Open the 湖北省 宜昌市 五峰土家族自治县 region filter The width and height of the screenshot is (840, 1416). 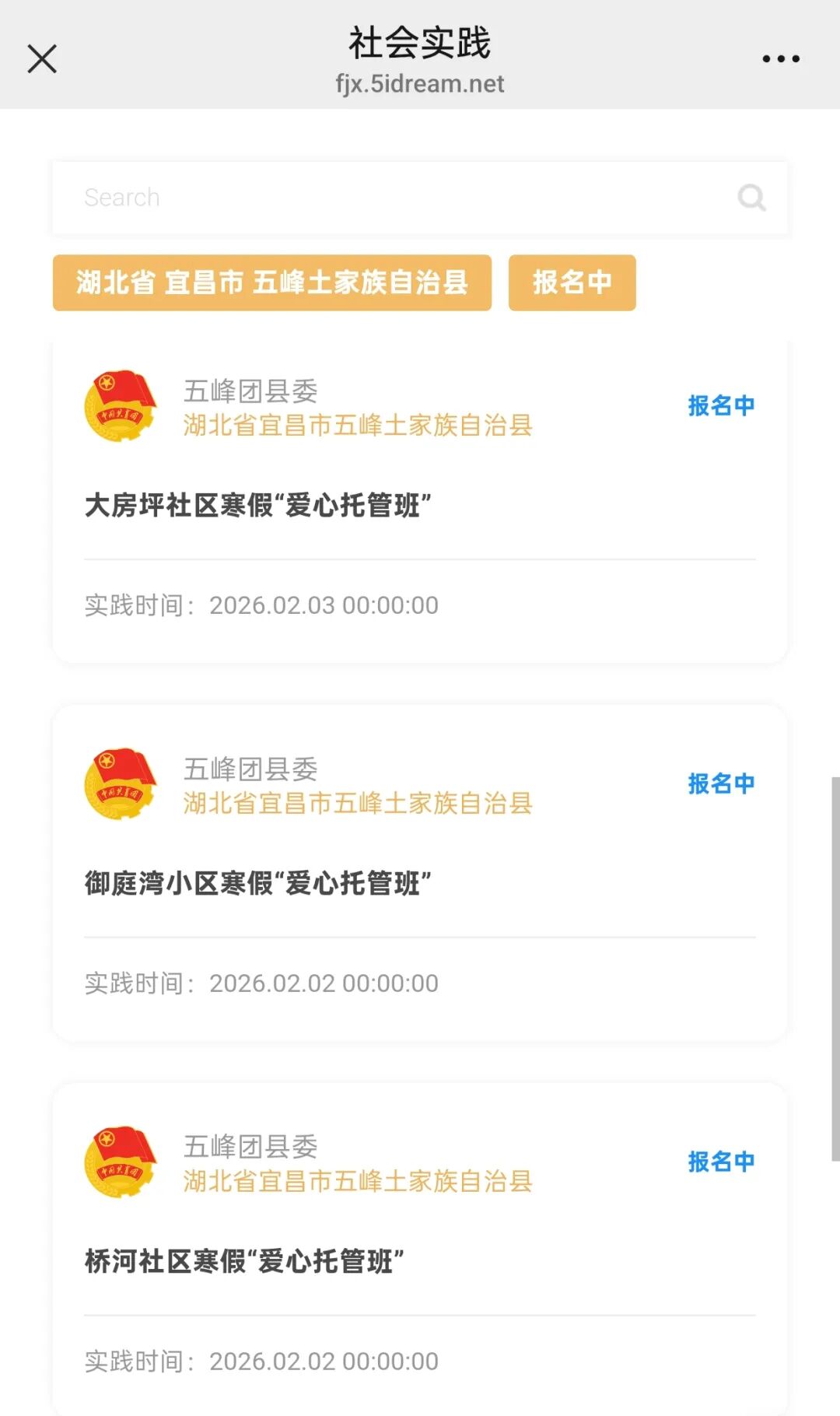click(271, 283)
